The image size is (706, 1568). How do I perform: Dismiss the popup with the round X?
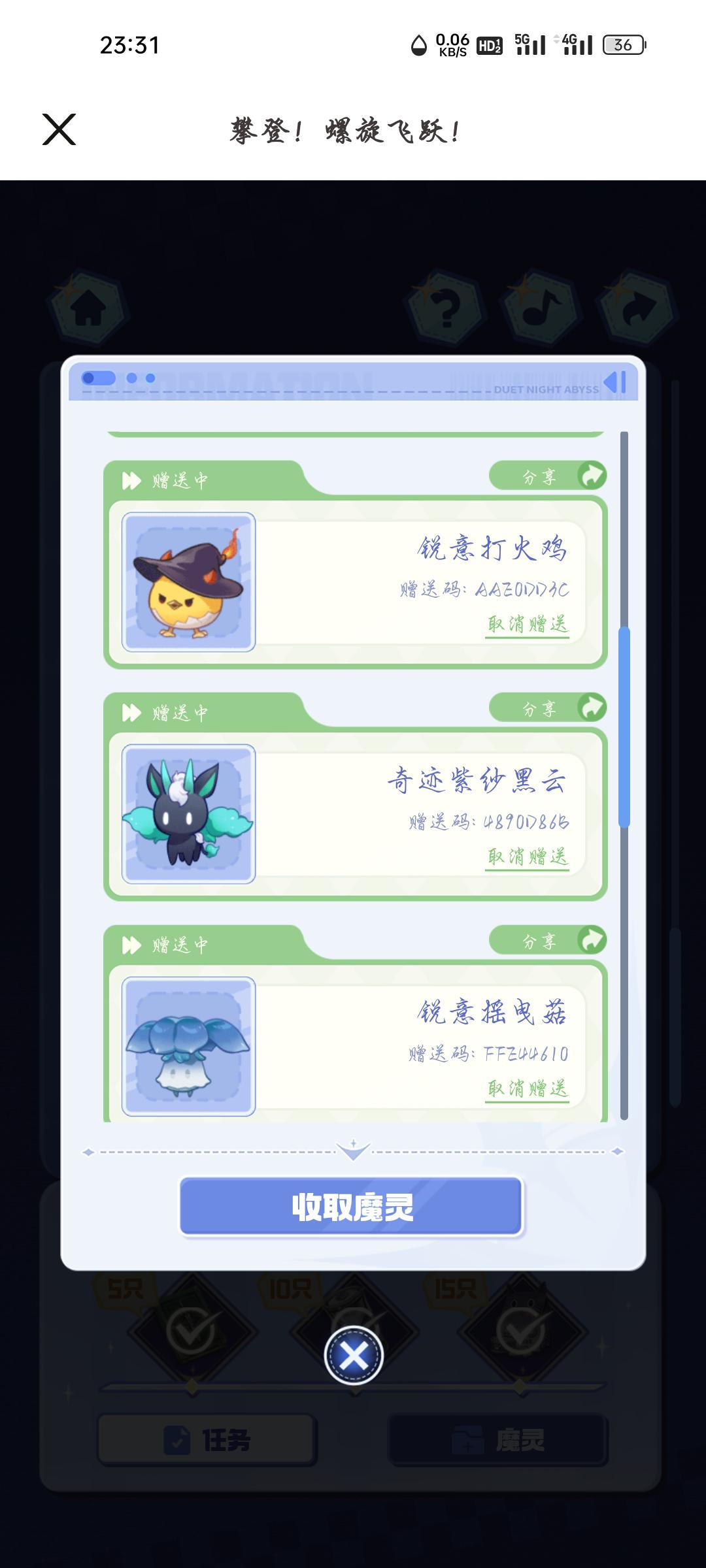pyautogui.click(x=354, y=1356)
